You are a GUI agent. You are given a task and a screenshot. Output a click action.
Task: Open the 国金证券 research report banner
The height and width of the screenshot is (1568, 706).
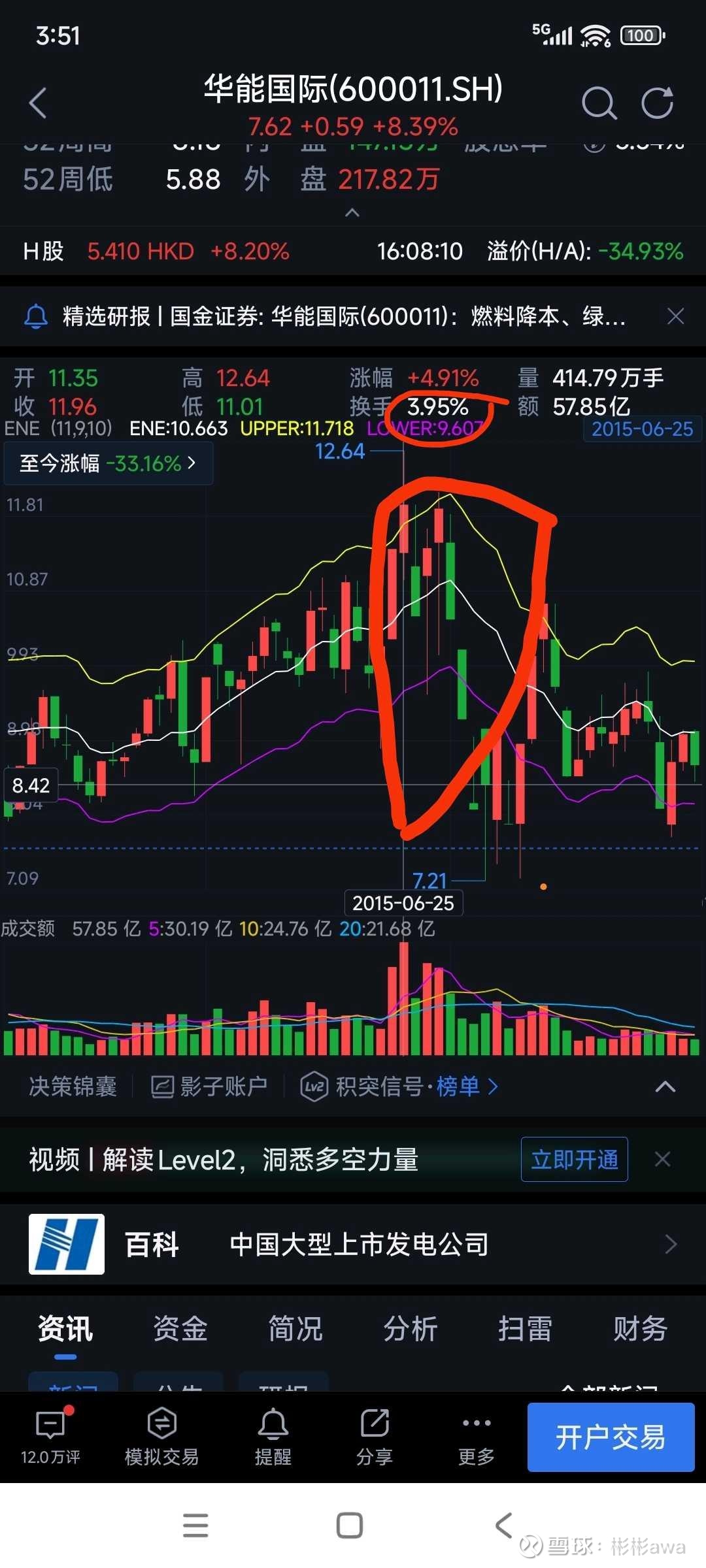click(343, 316)
